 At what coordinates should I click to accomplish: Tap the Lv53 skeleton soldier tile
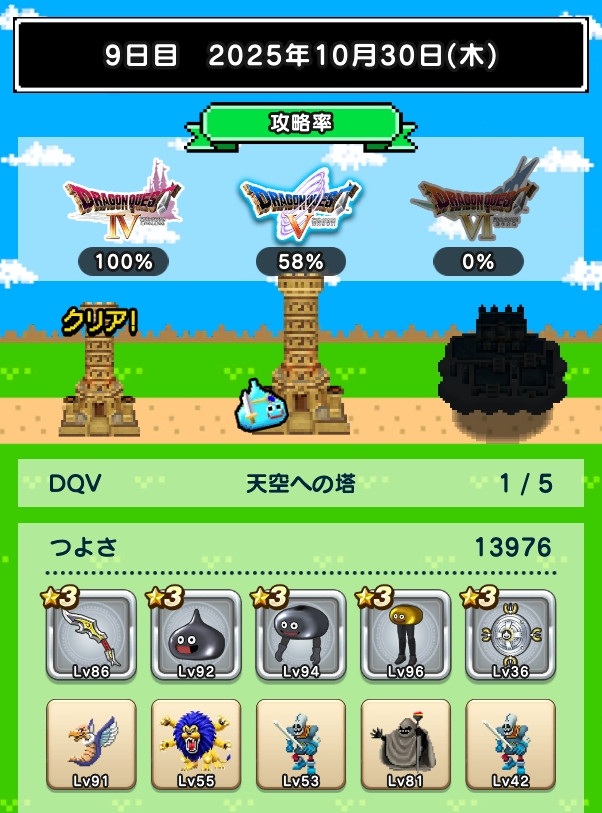point(301,745)
